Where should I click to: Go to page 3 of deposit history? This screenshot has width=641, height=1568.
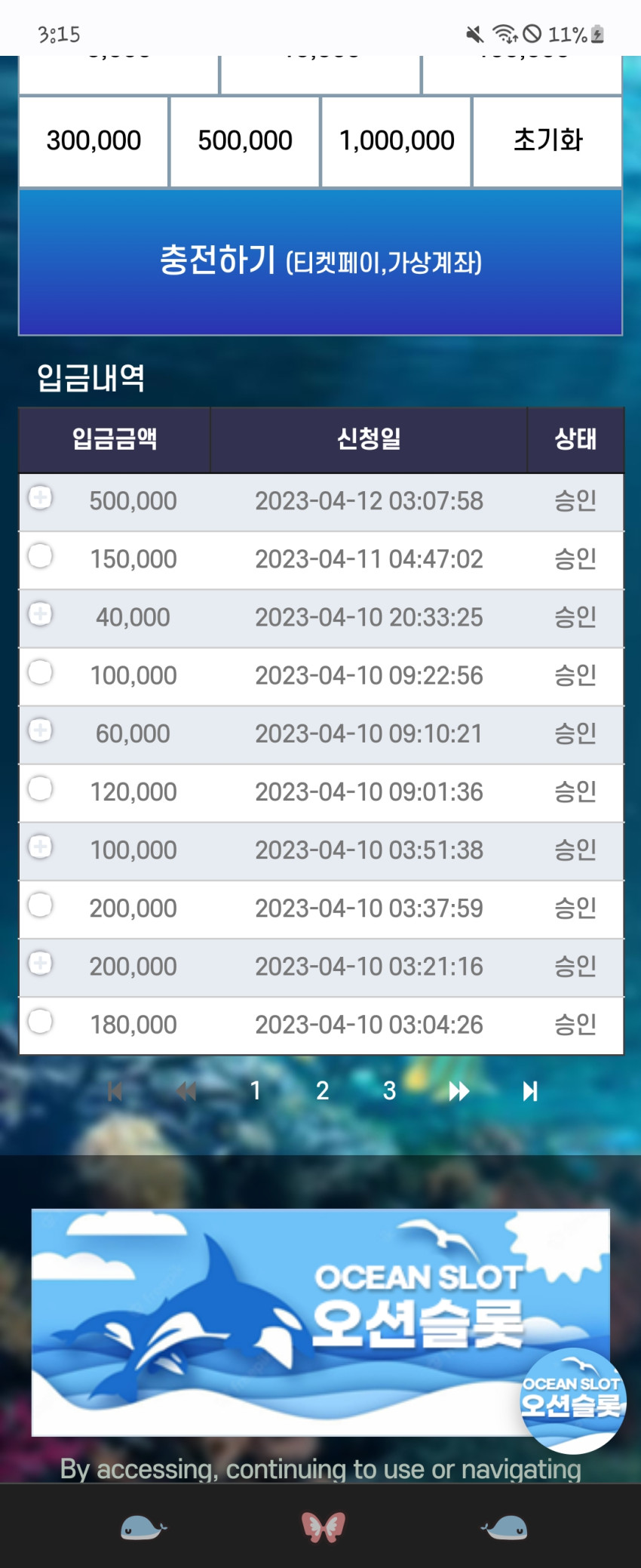pos(390,1091)
